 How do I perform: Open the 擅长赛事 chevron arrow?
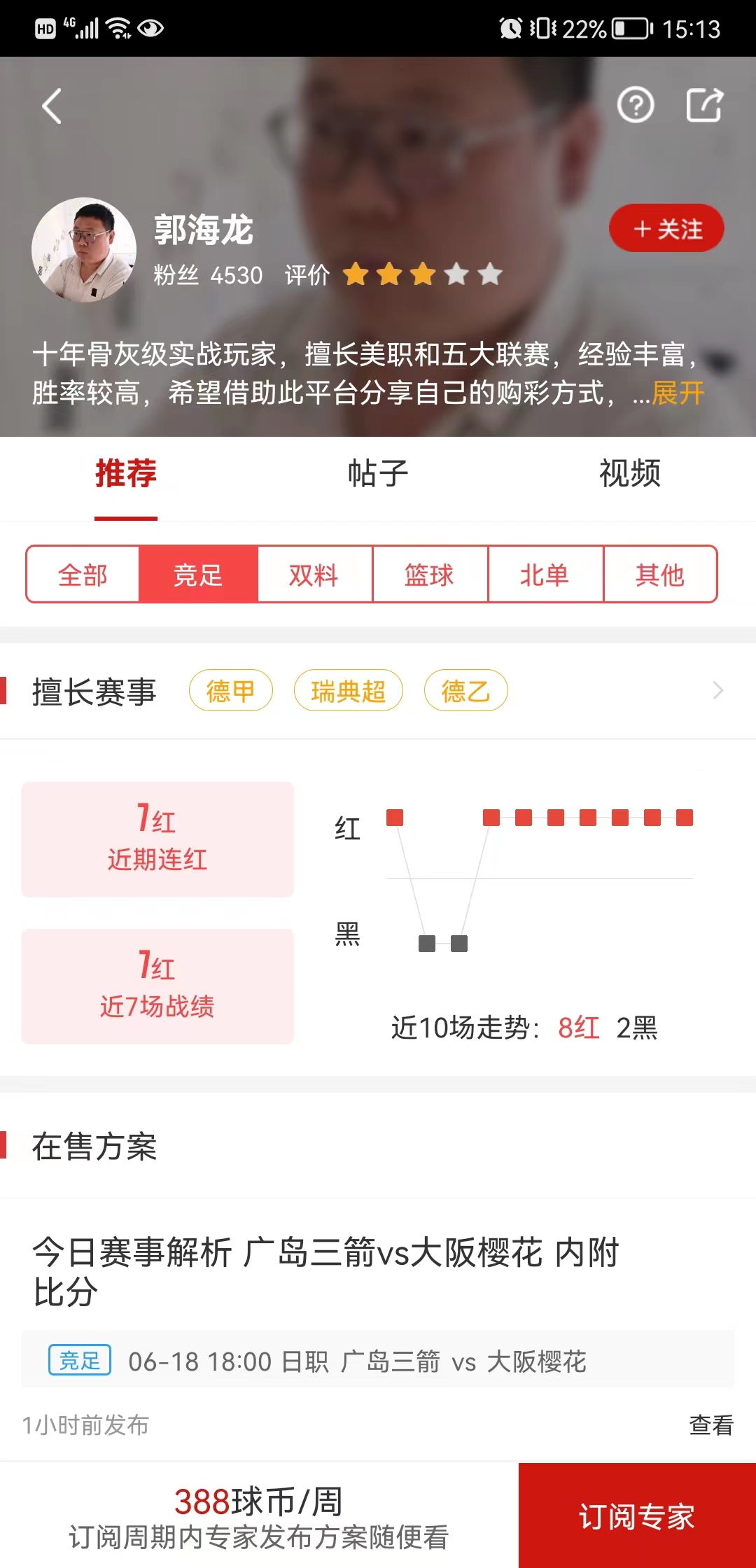[717, 691]
